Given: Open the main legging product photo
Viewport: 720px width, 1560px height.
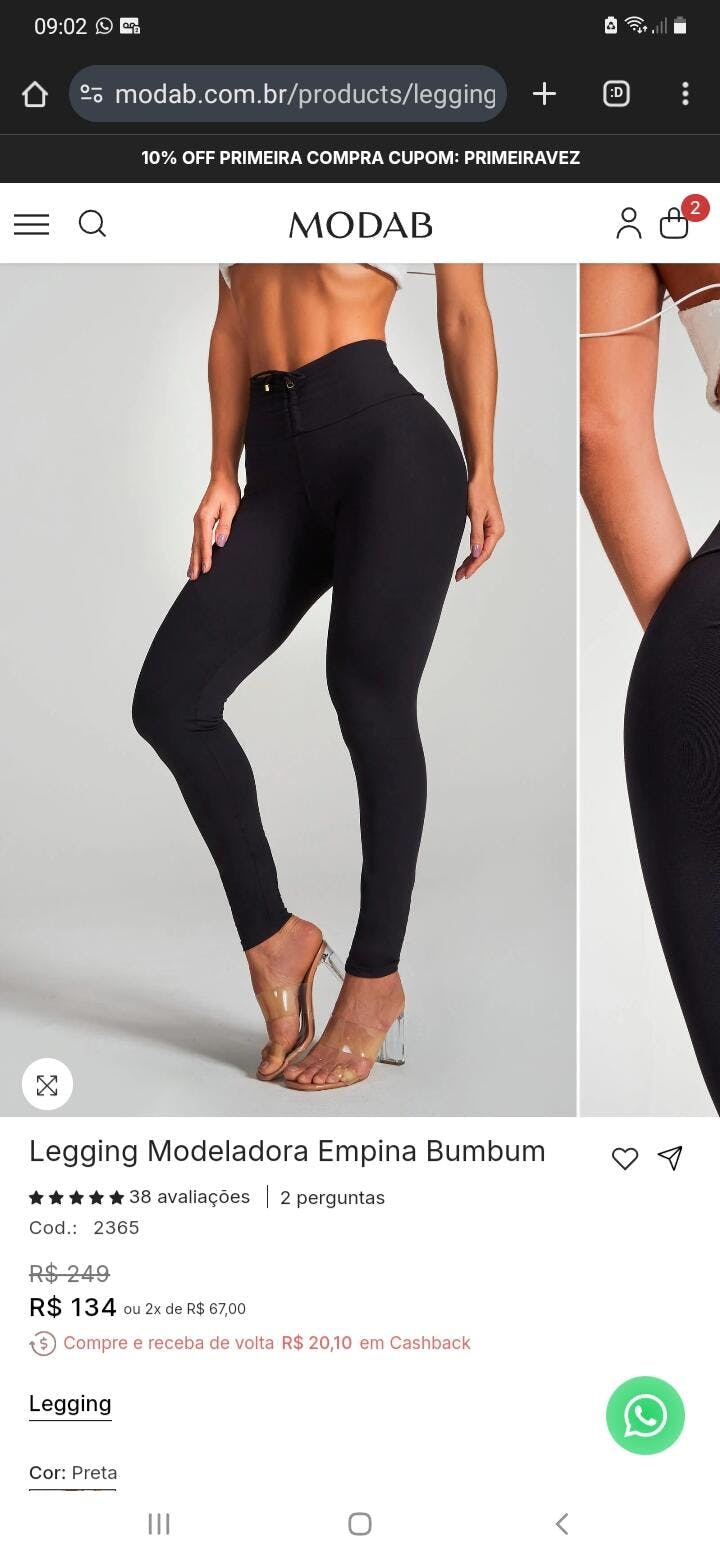Looking at the screenshot, I should coord(288,690).
